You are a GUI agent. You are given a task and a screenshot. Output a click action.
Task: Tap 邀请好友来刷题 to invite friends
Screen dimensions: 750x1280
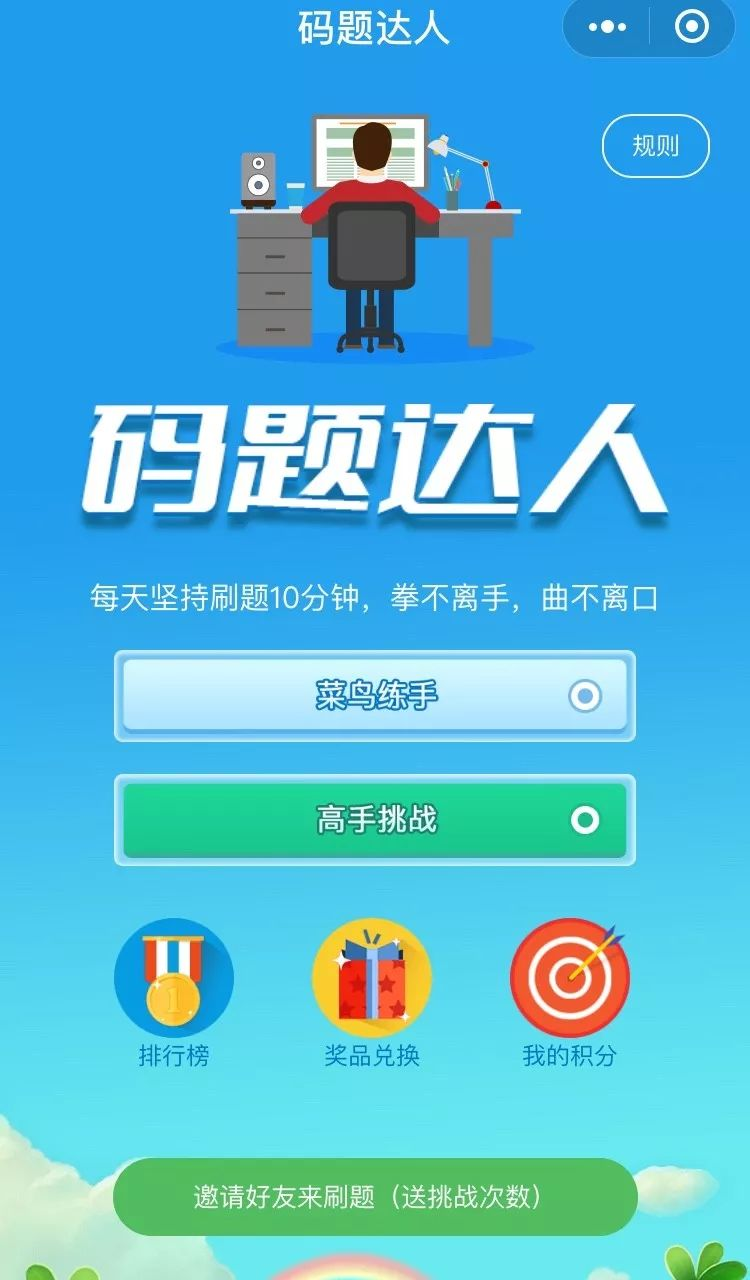tap(375, 1197)
